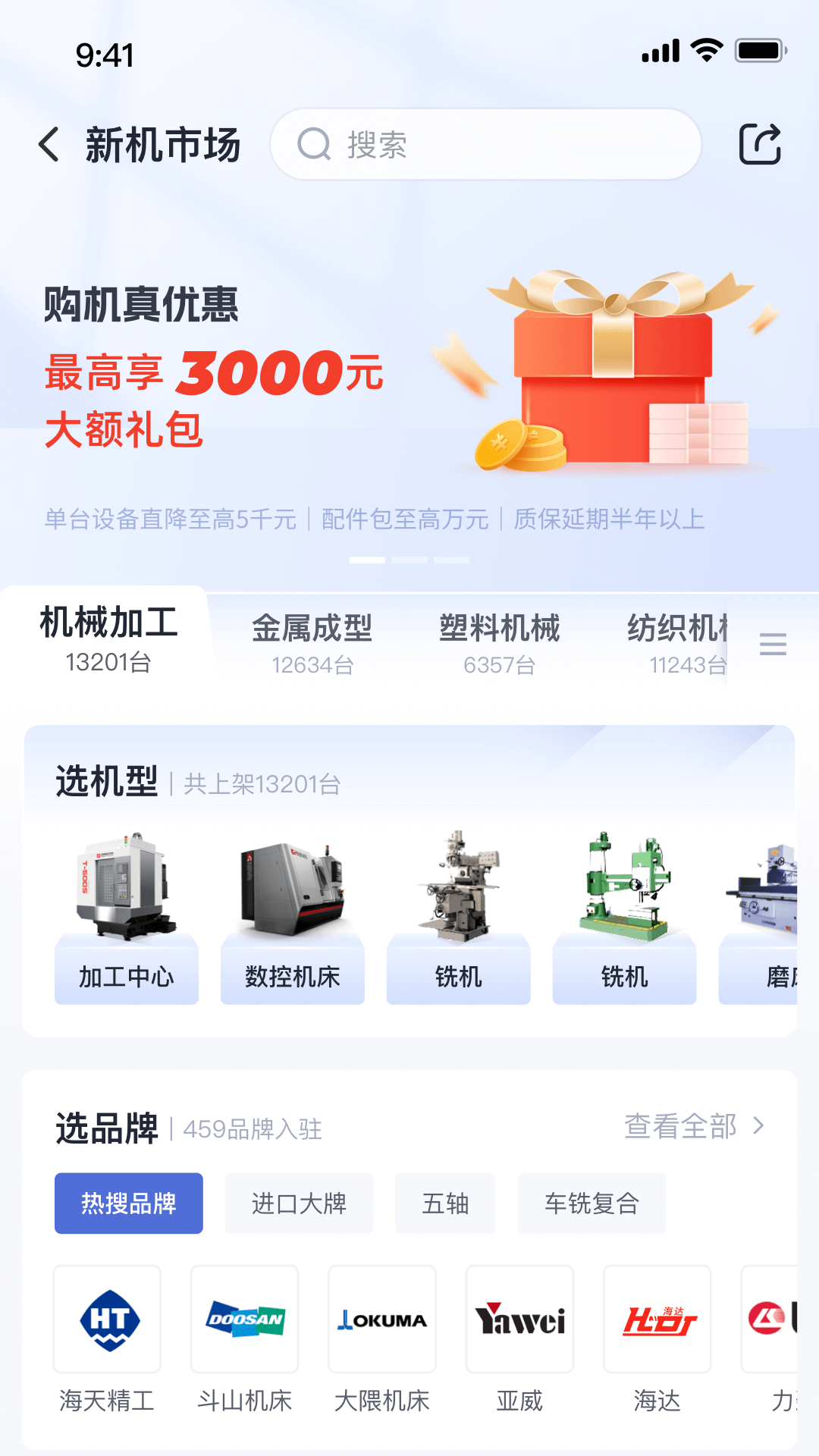The image size is (819, 1456).
Task: Select the 车铣复合 filter chip
Action: pos(591,1203)
